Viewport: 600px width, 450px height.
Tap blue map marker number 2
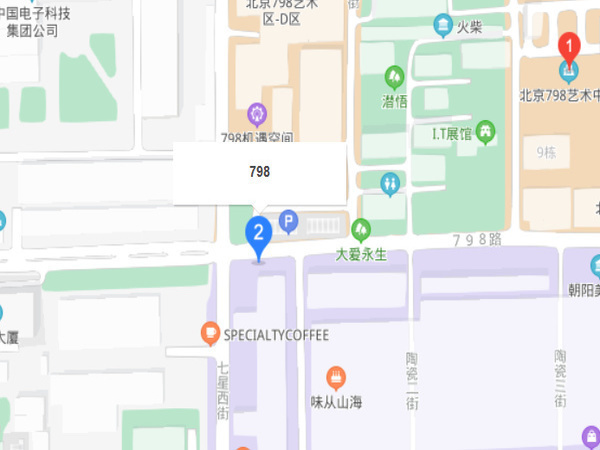259,235
